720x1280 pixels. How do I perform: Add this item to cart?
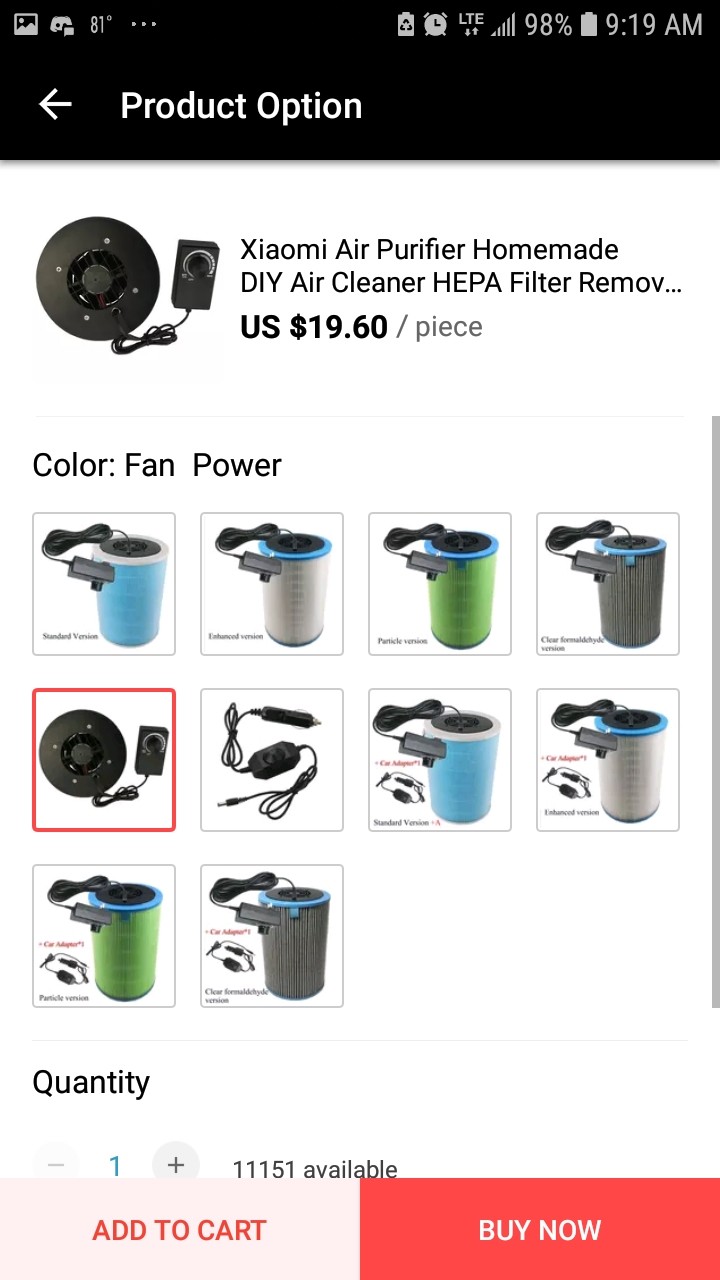[180, 1230]
